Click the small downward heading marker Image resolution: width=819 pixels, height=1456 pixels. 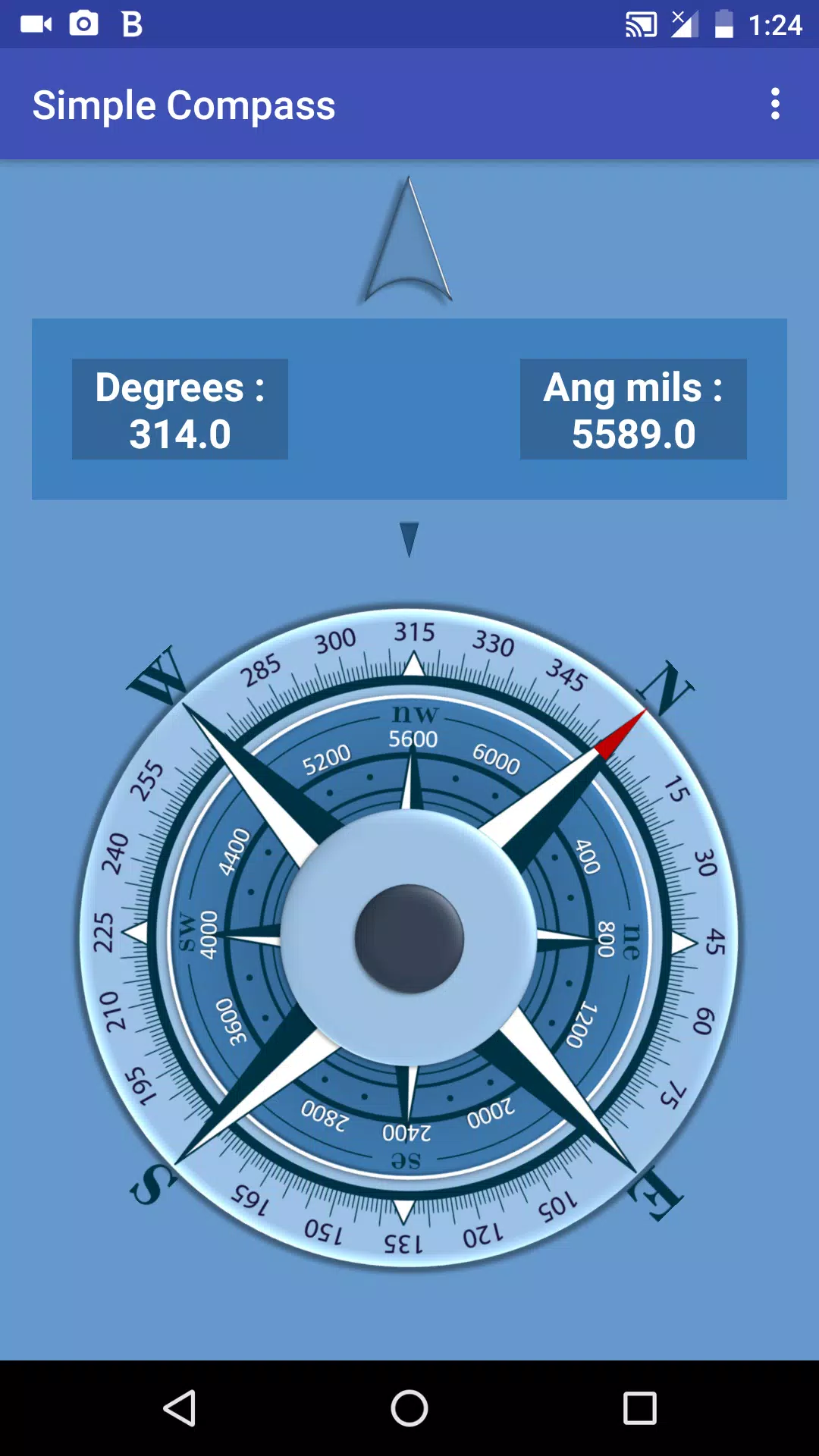[409, 537]
